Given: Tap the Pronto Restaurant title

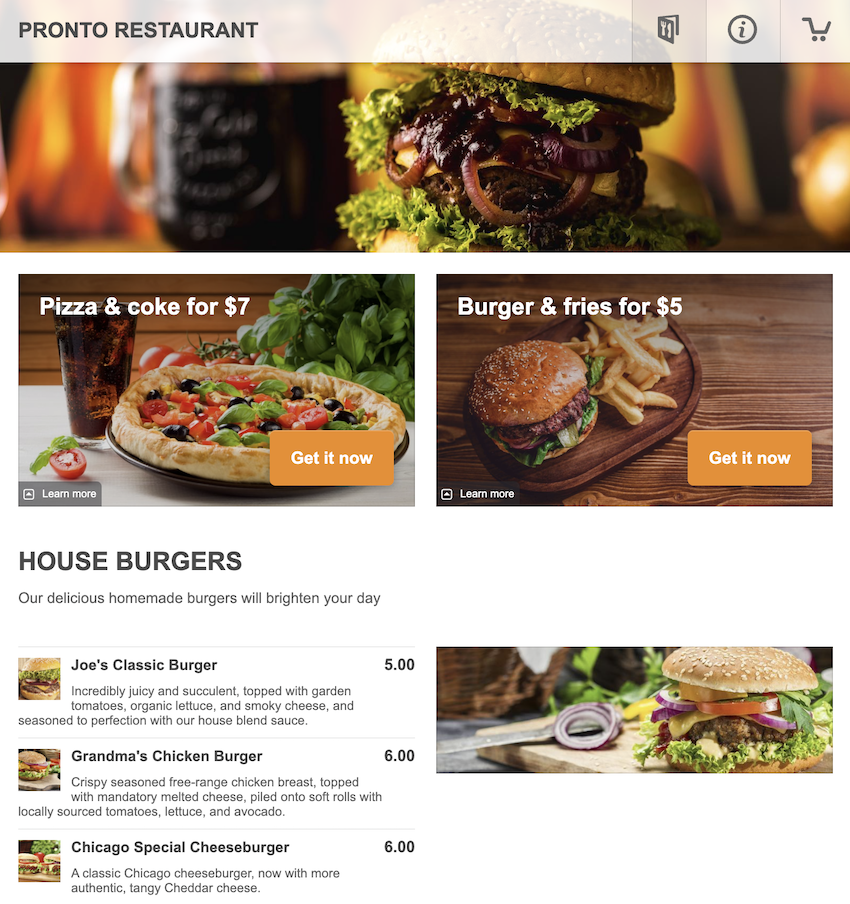Looking at the screenshot, I should (138, 30).
